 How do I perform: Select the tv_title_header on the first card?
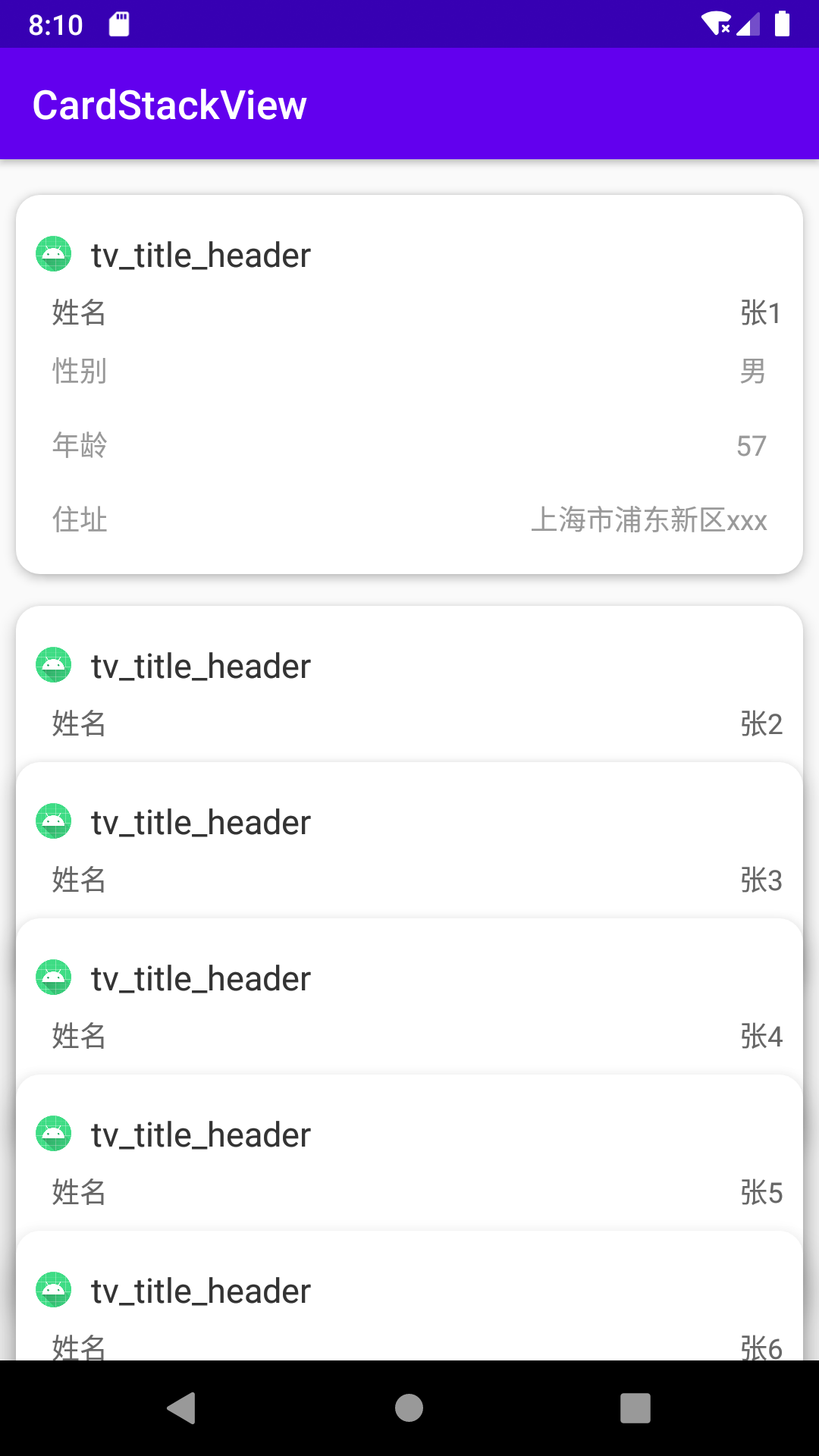(x=200, y=256)
